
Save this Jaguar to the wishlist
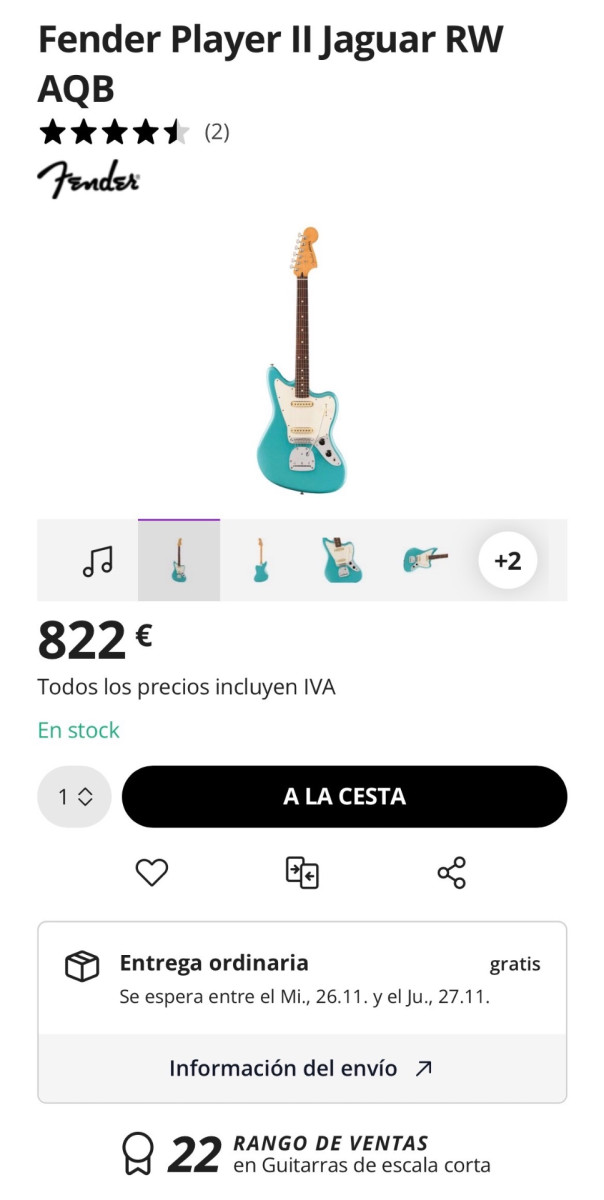click(x=152, y=873)
